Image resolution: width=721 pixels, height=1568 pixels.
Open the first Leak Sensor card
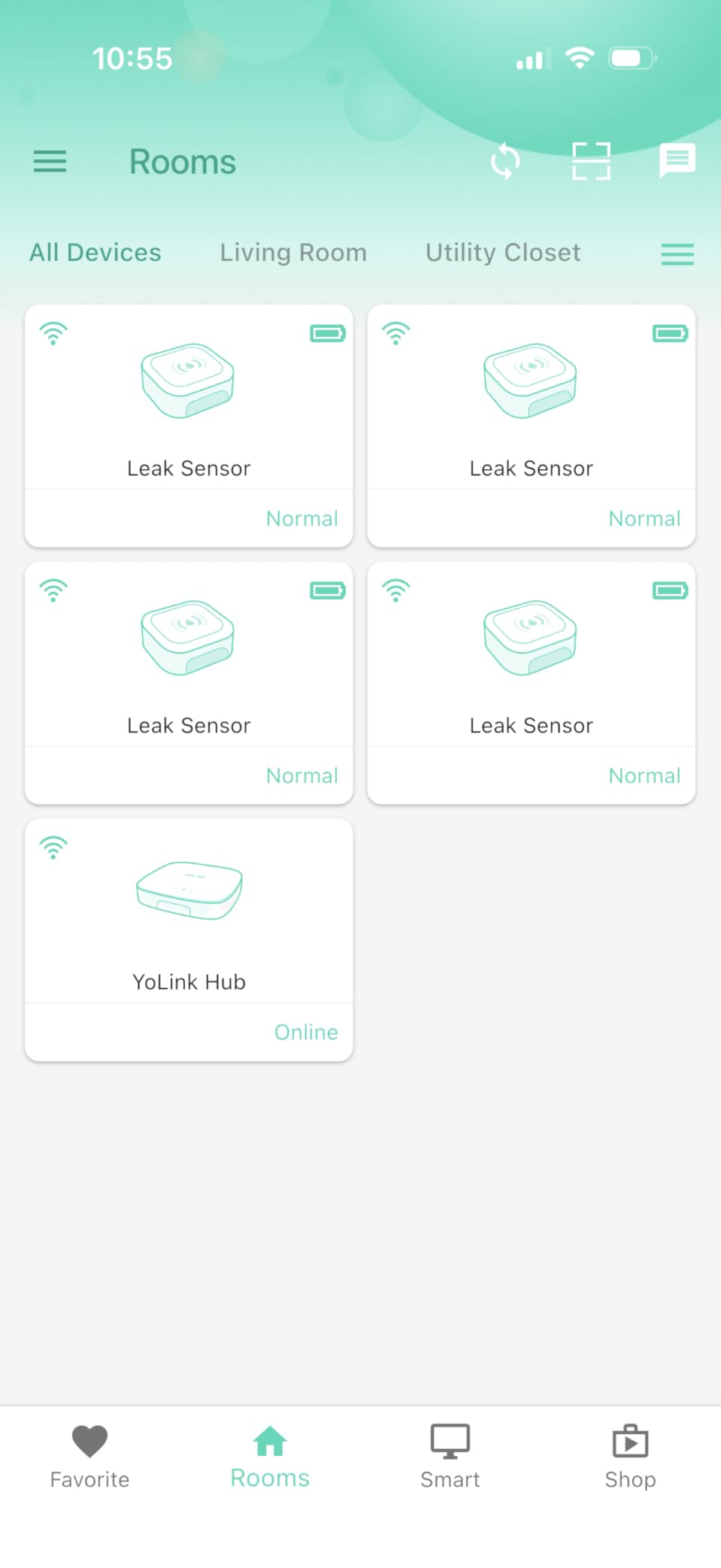[188, 399]
